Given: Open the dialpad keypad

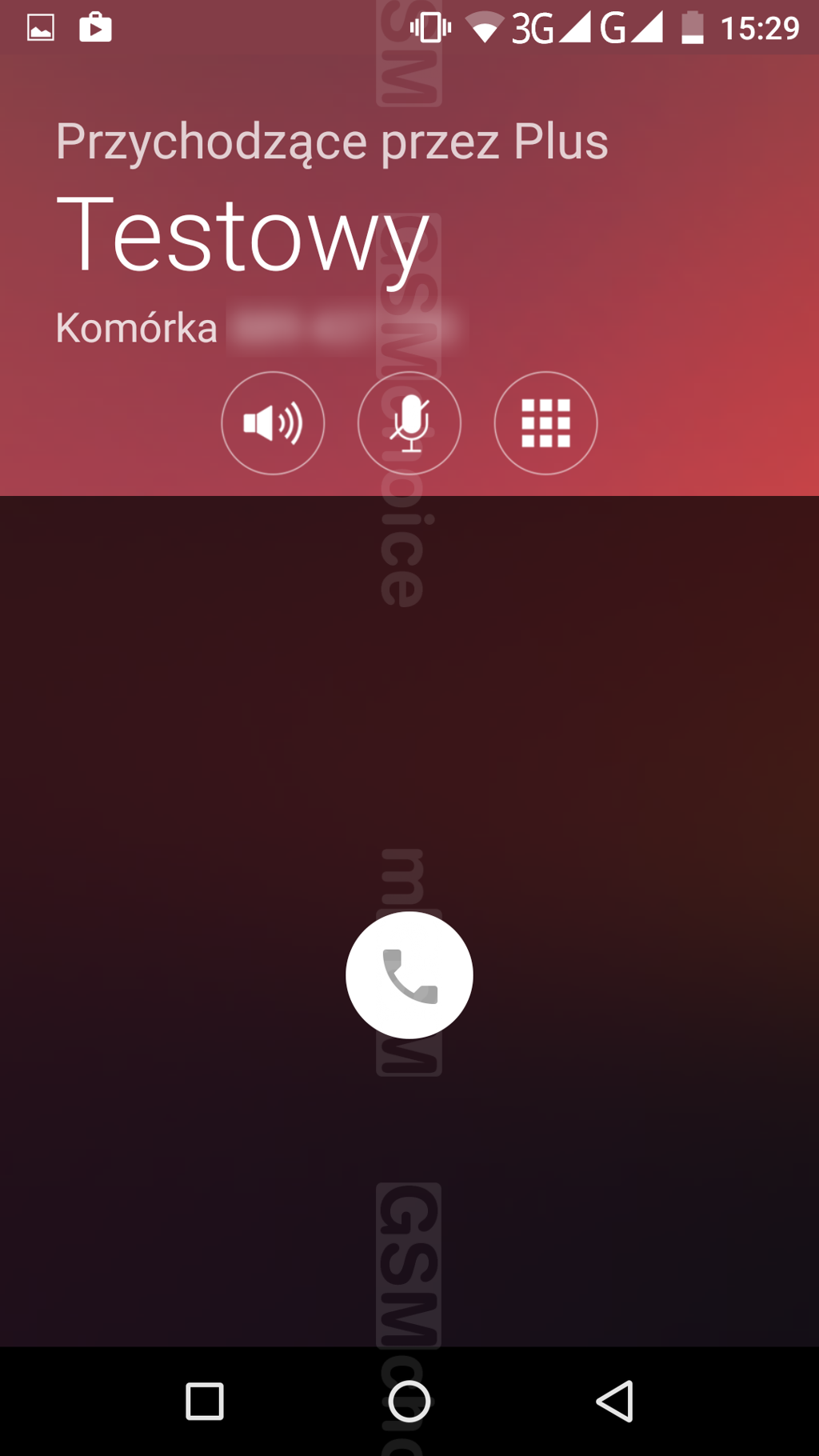Looking at the screenshot, I should [x=545, y=423].
